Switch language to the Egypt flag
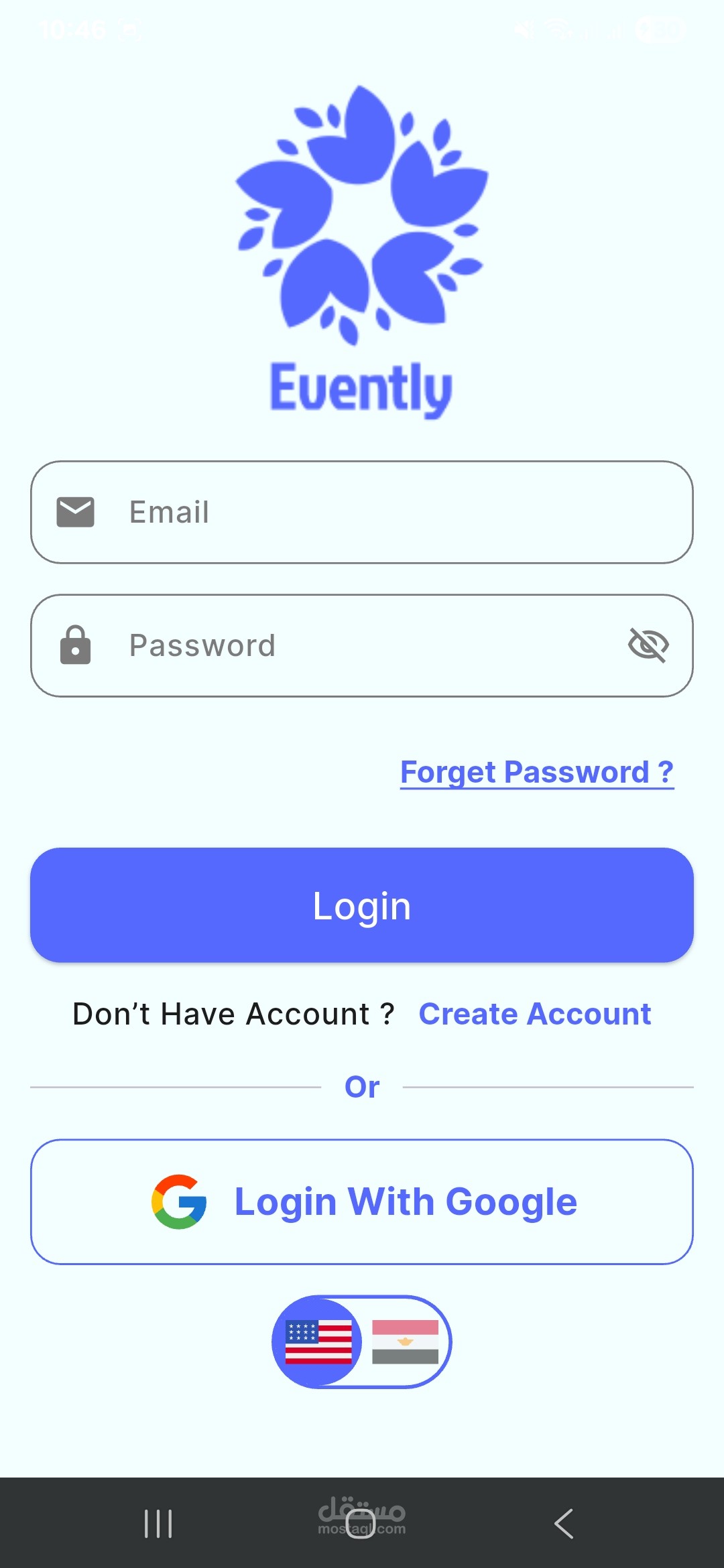Screen dimensions: 724x1568 click(x=406, y=1342)
